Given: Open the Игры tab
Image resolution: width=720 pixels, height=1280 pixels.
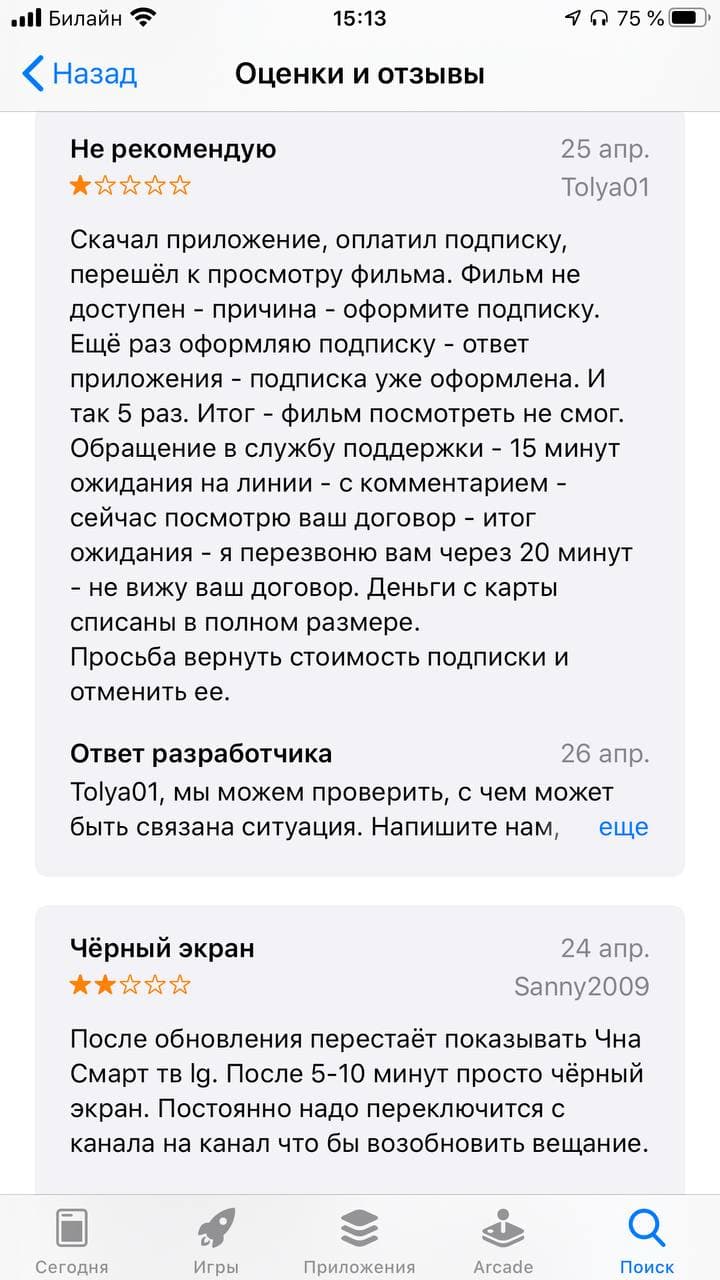Looking at the screenshot, I should pyautogui.click(x=216, y=1239).
